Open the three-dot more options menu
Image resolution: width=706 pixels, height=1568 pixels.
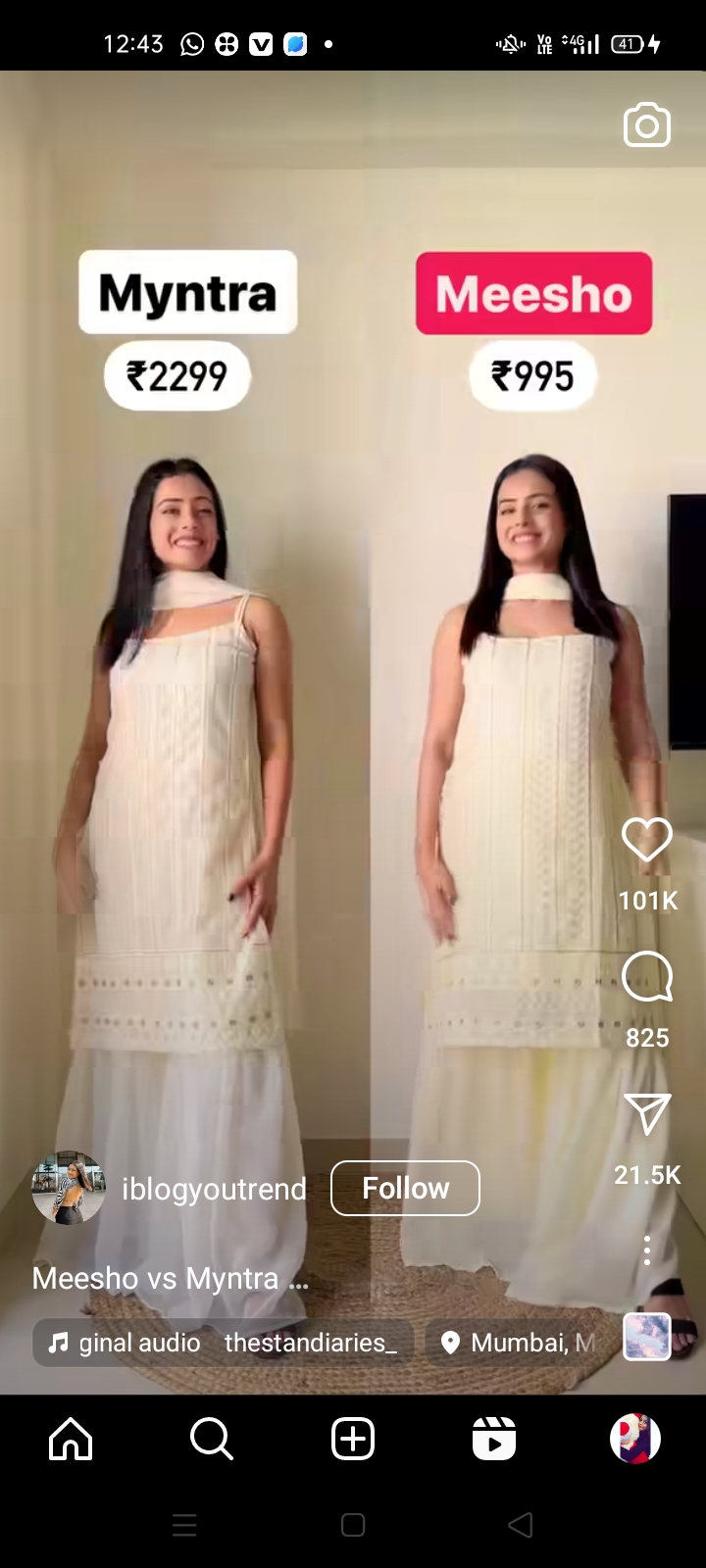(646, 1250)
